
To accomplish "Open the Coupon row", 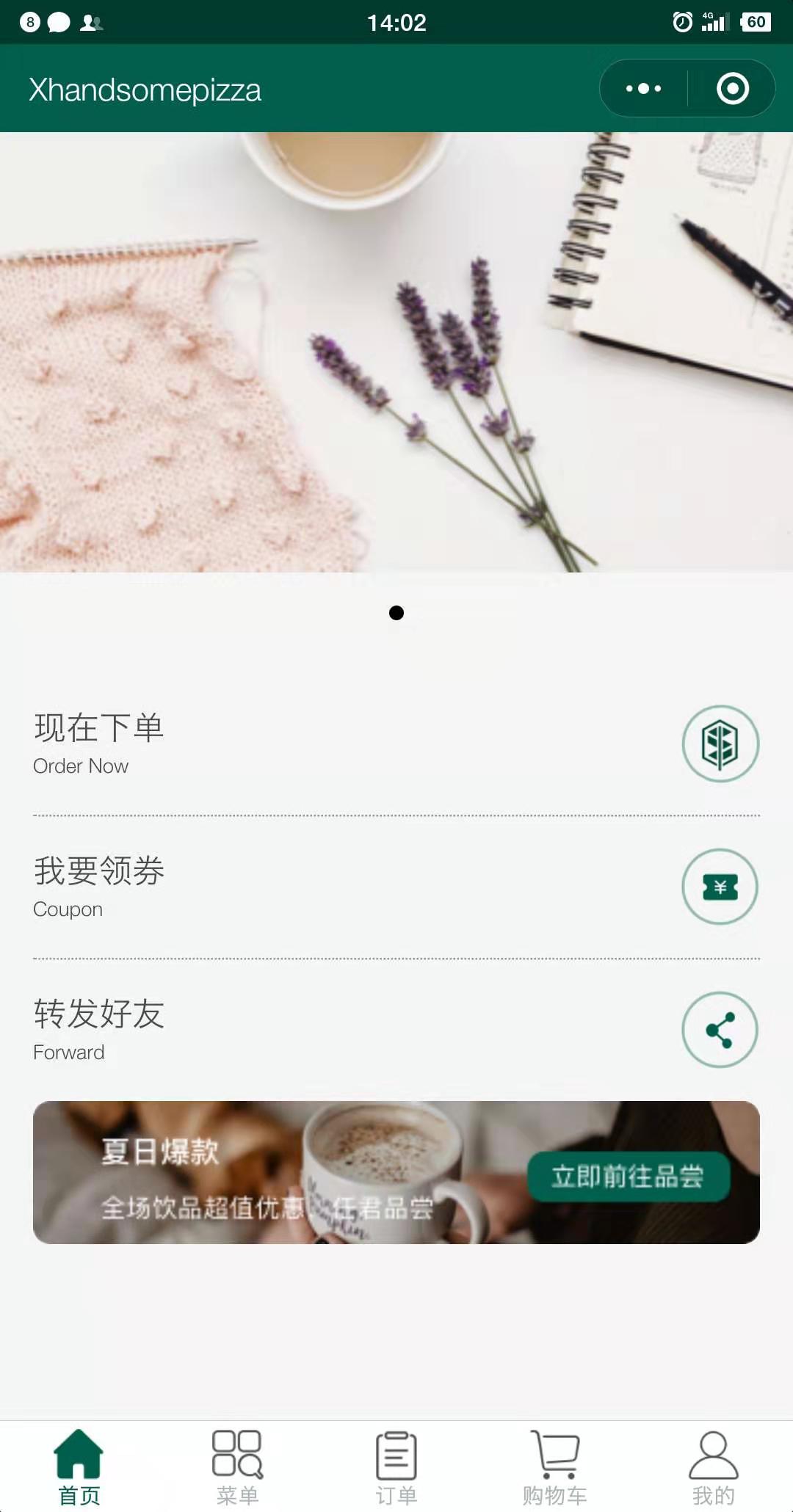I will click(x=396, y=887).
